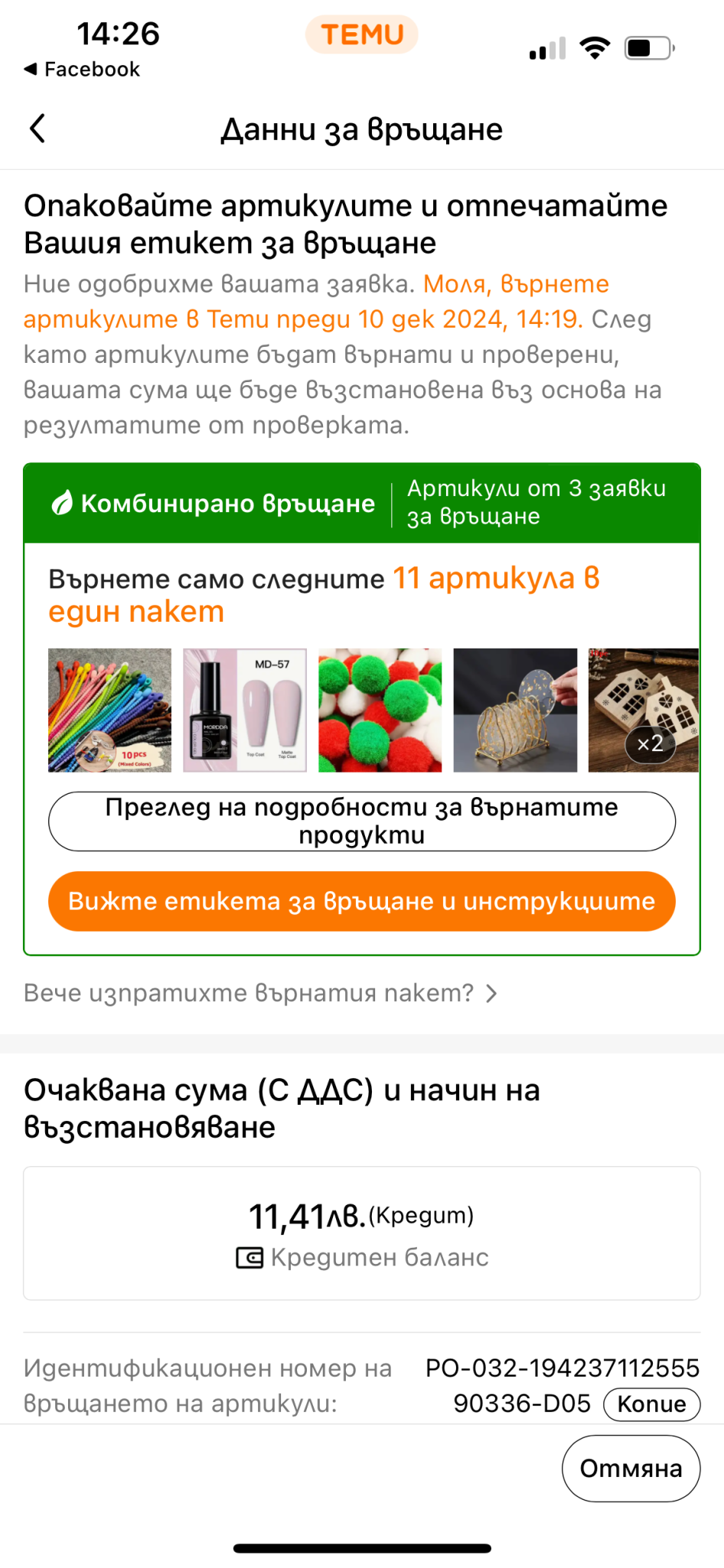Open the red and green pompoms thumbnail
The image size is (724, 1568).
click(x=380, y=710)
